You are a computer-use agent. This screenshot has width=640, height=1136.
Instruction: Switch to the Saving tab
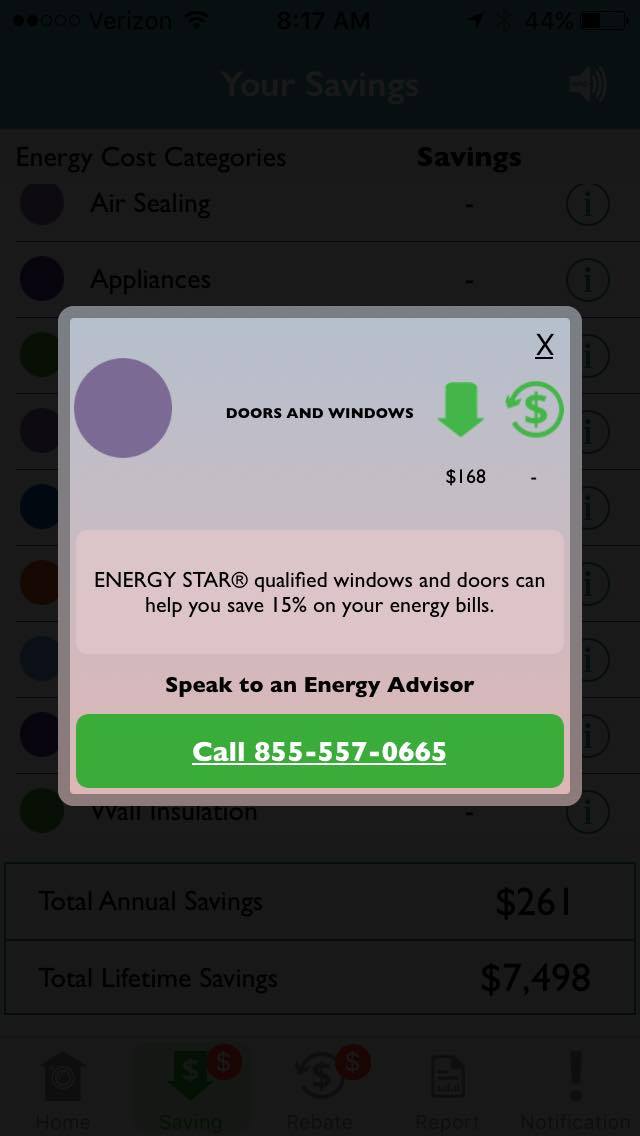191,1088
